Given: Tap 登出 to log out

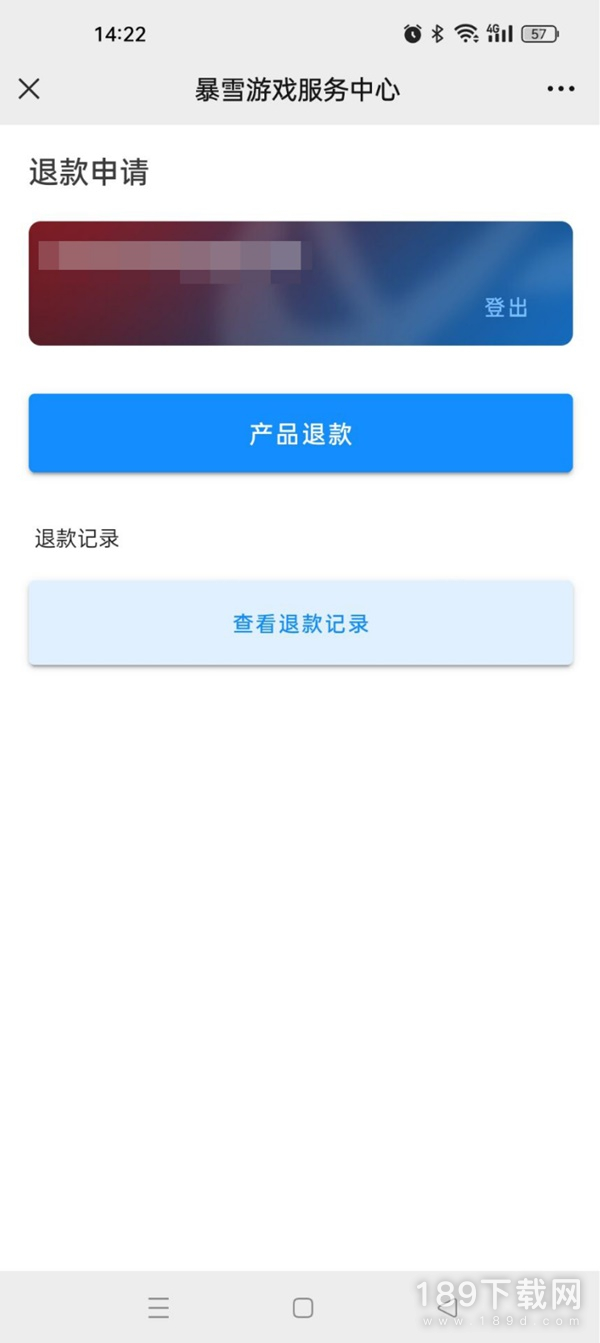Looking at the screenshot, I should (506, 308).
